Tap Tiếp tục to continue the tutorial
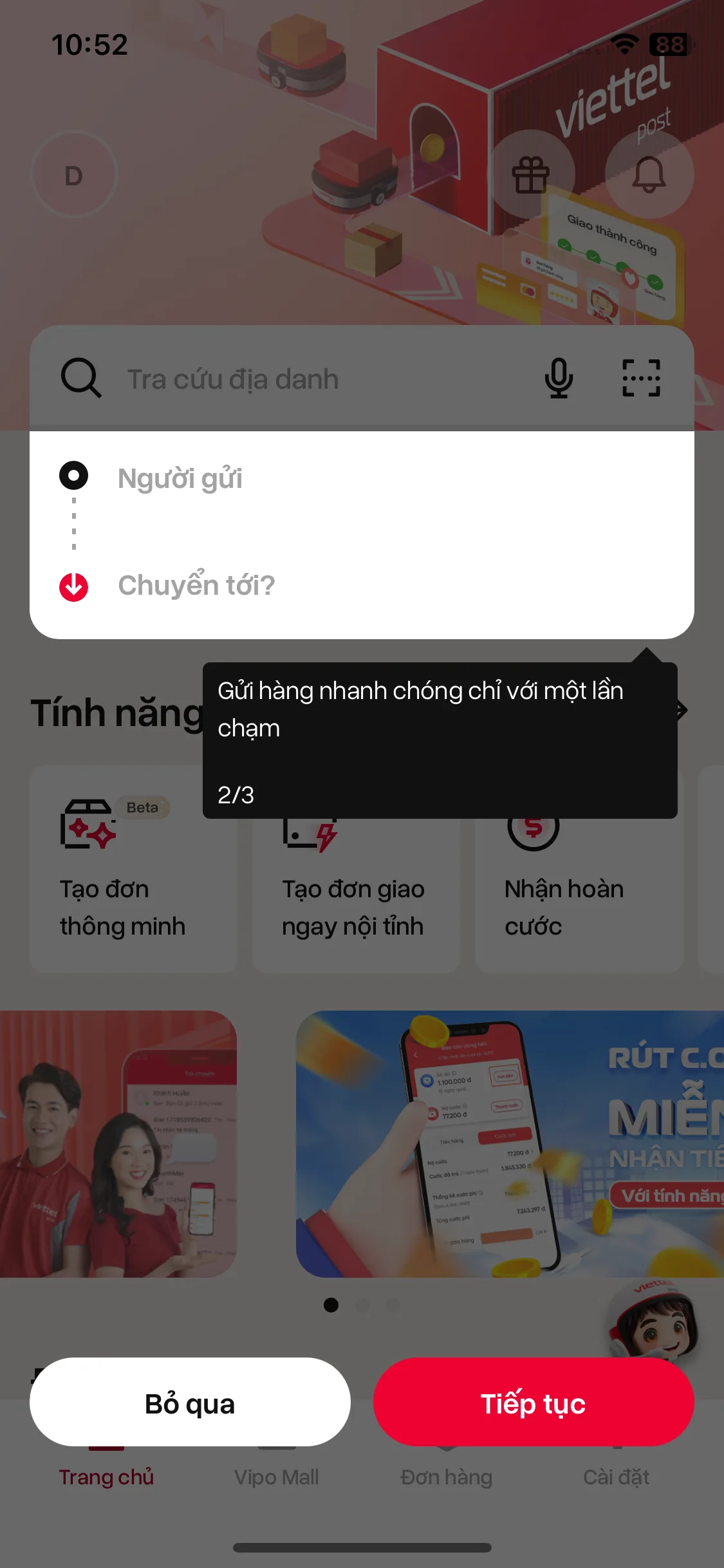This screenshot has width=724, height=1568. point(534,1402)
